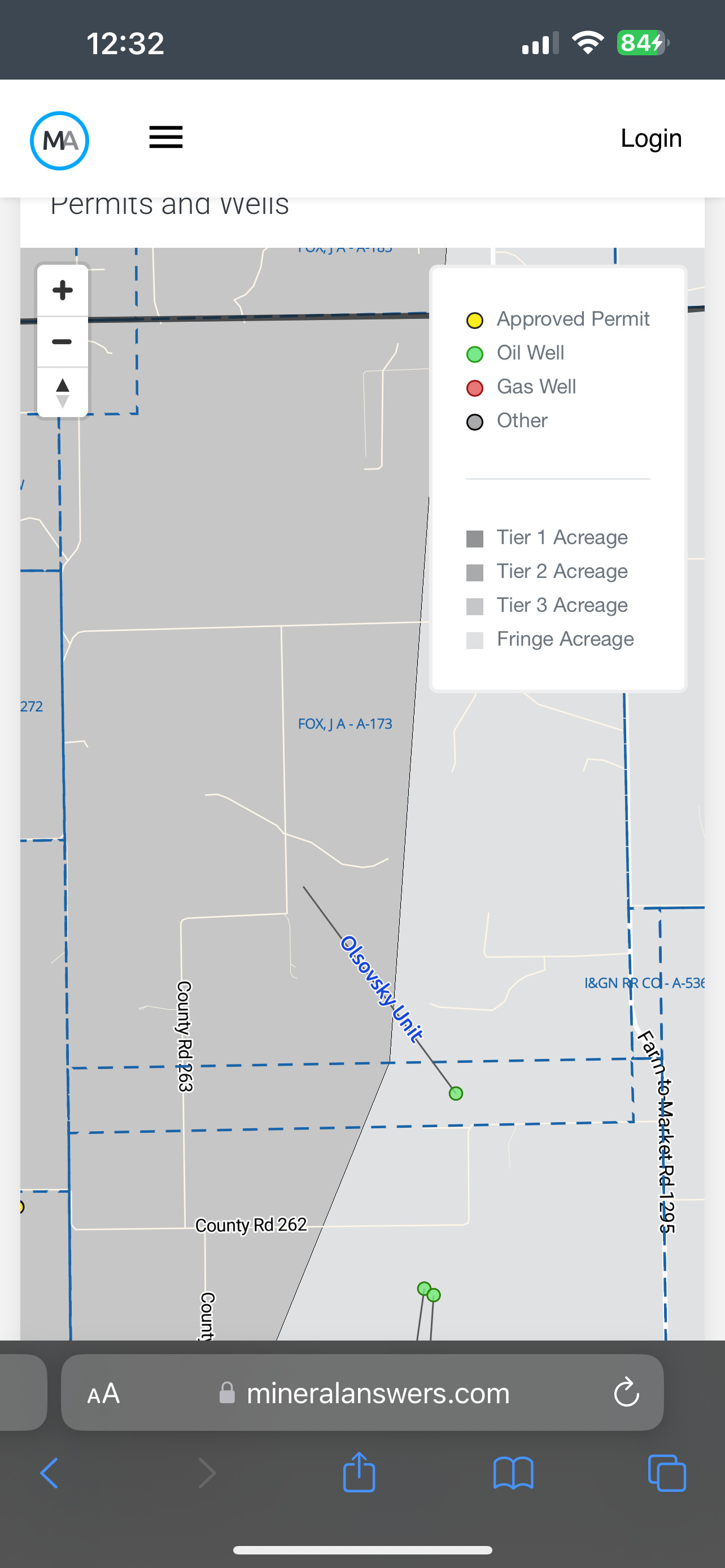Go back in Safari
725x1568 pixels.
point(49,1473)
